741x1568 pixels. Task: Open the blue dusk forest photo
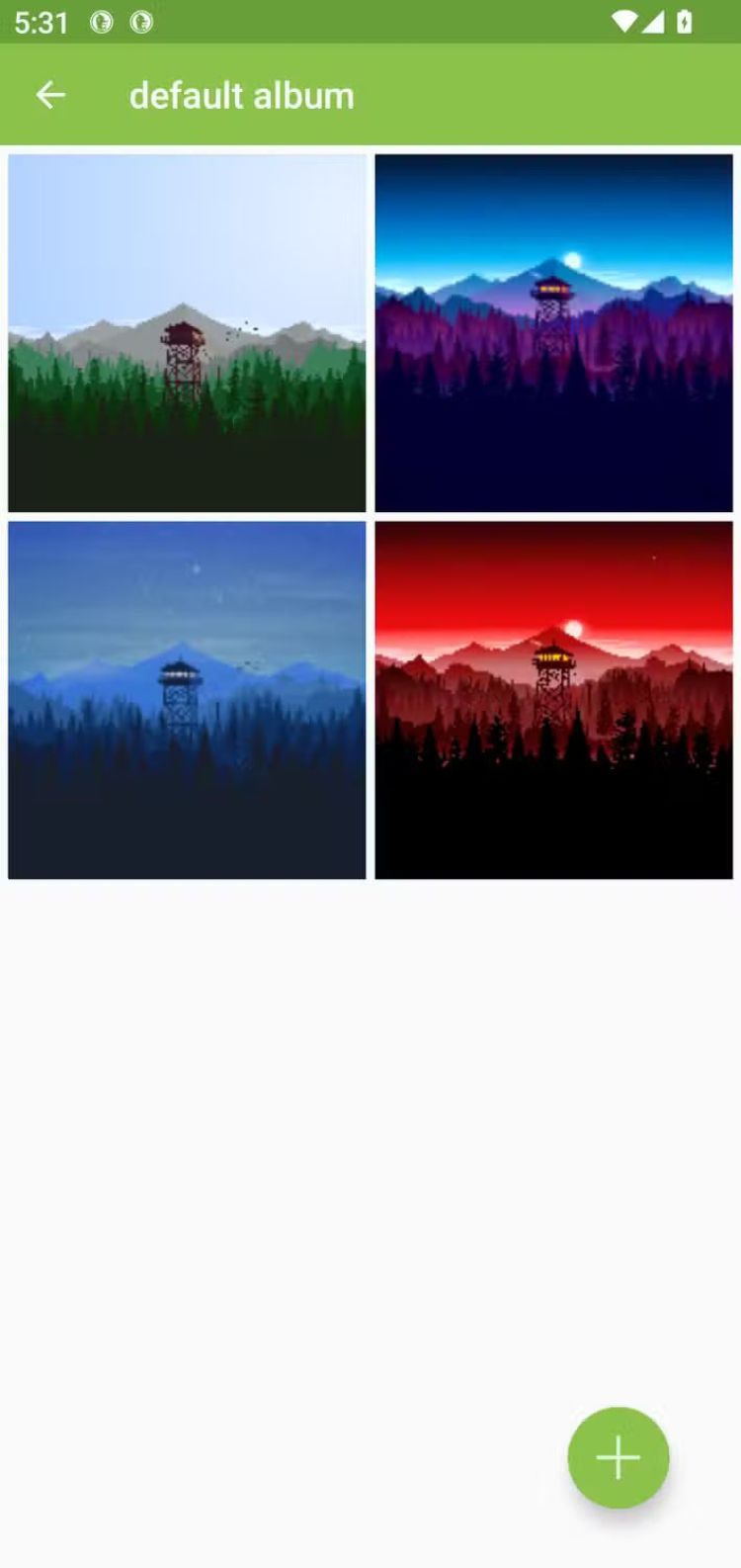[x=187, y=700]
